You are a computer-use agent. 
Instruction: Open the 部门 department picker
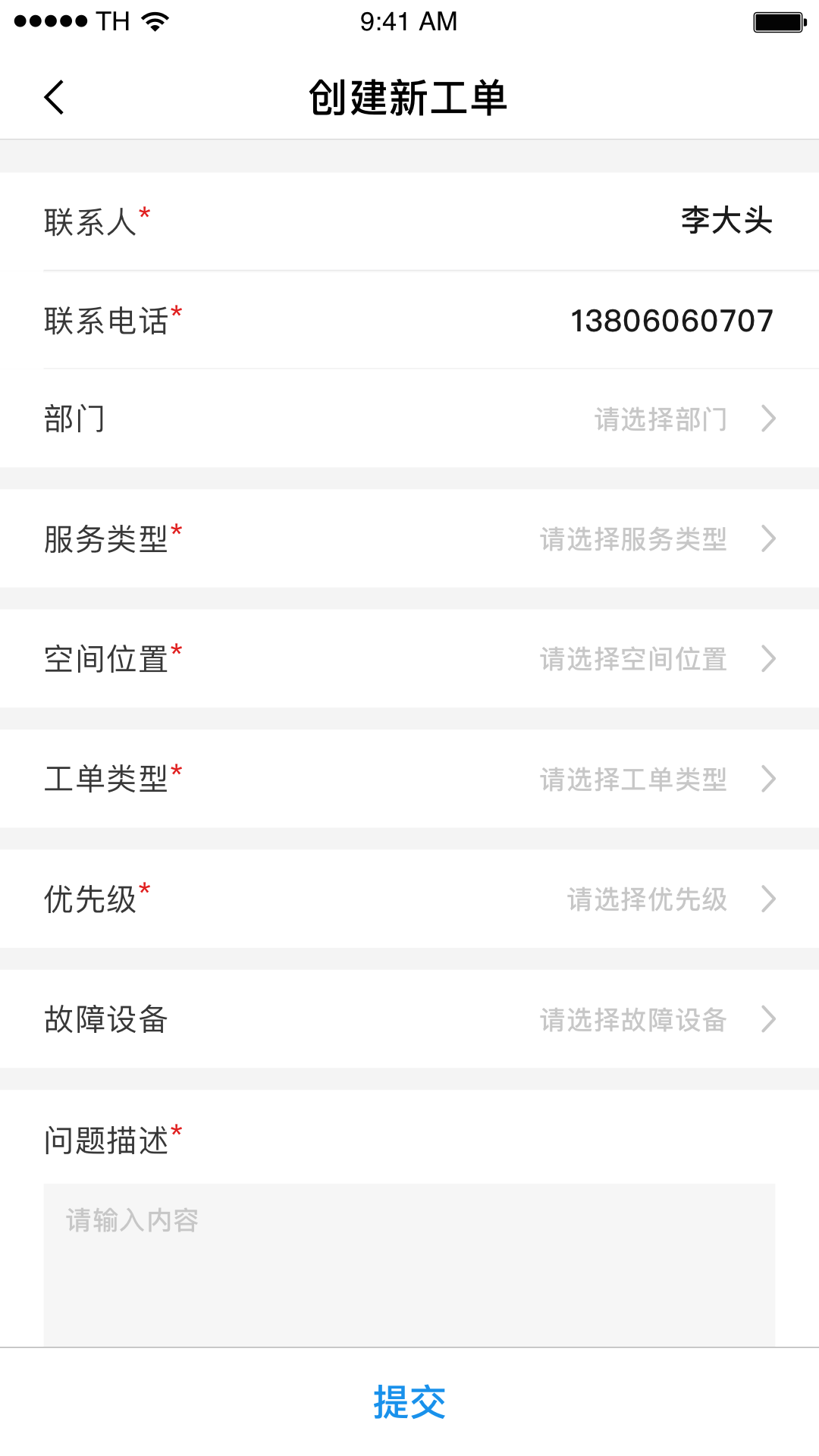coord(682,419)
